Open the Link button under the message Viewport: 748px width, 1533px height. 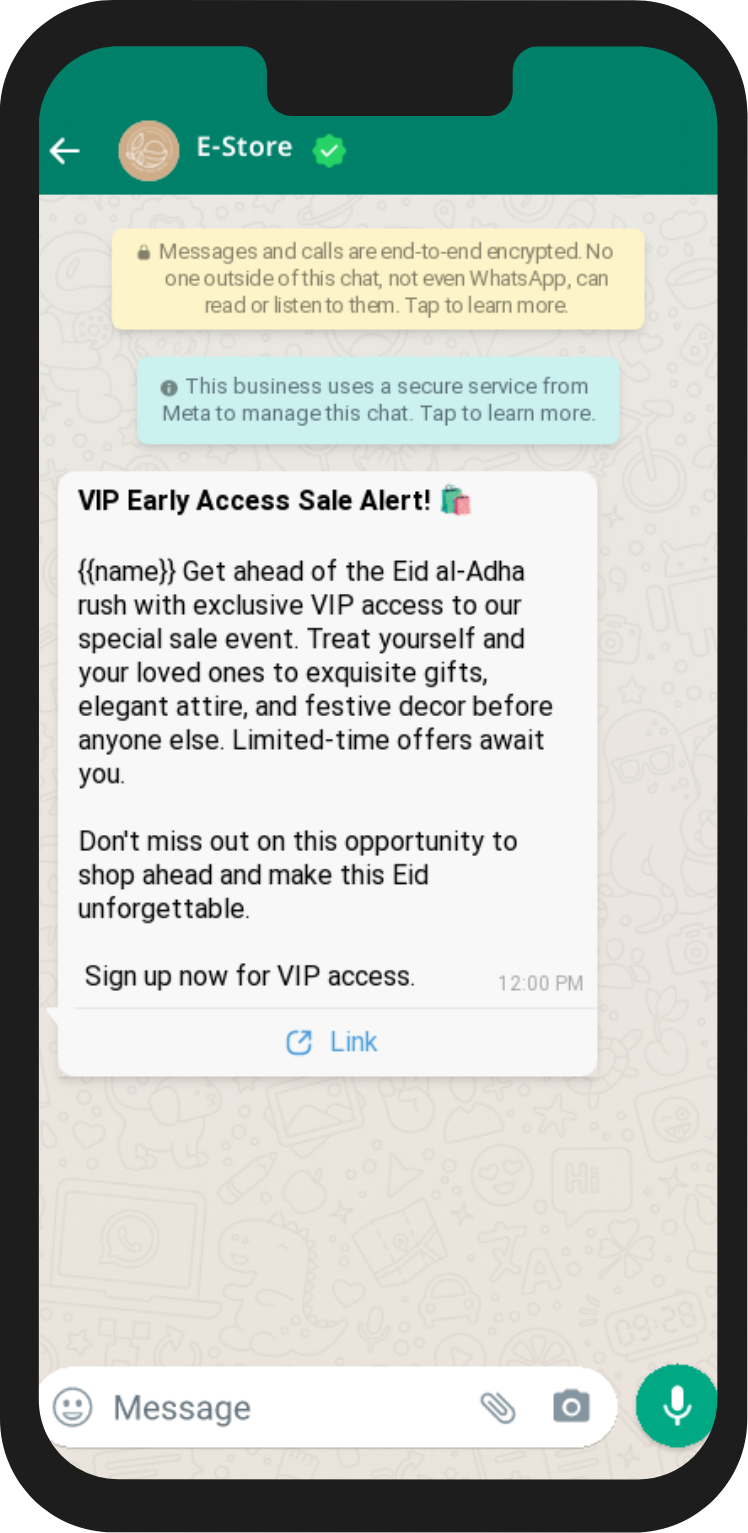pyautogui.click(x=331, y=1042)
